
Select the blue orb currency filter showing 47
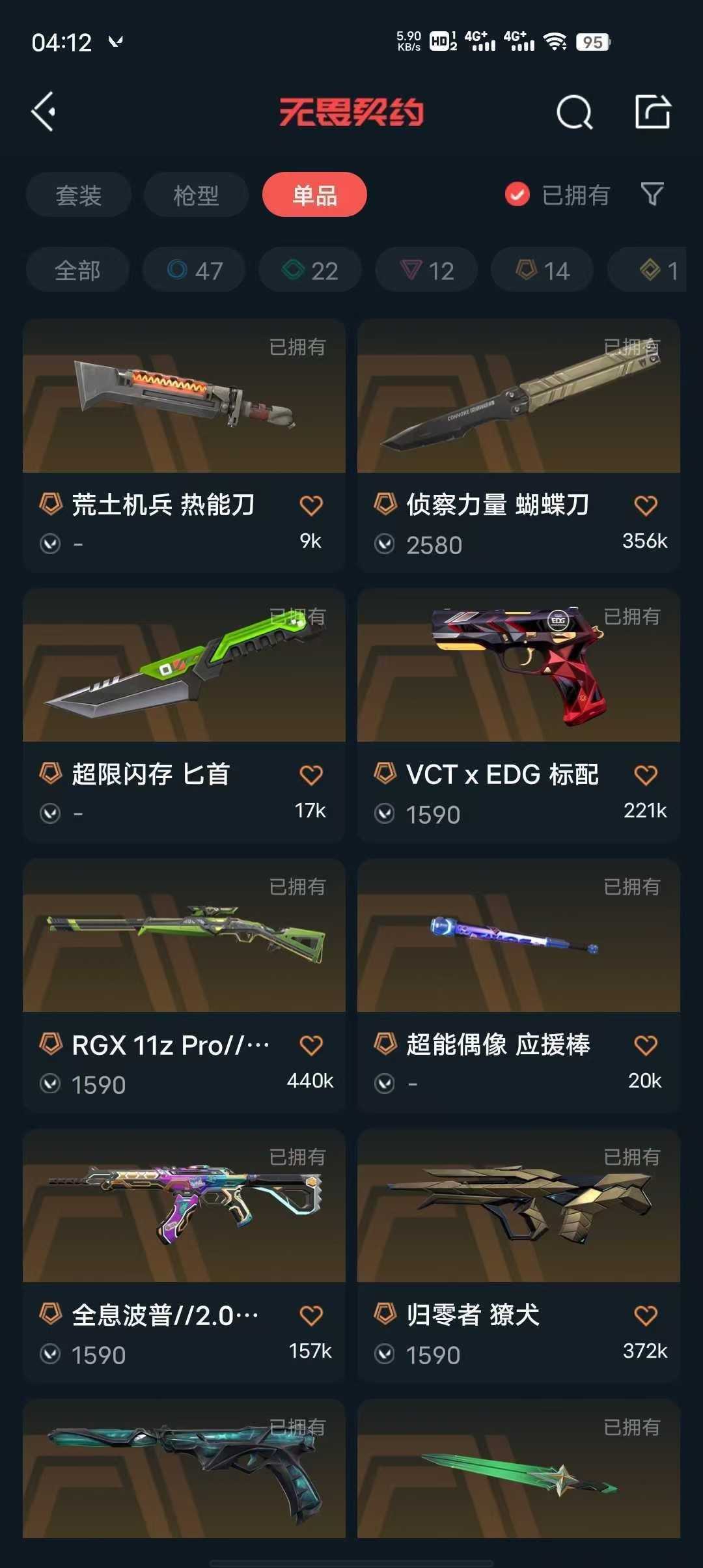click(x=193, y=270)
